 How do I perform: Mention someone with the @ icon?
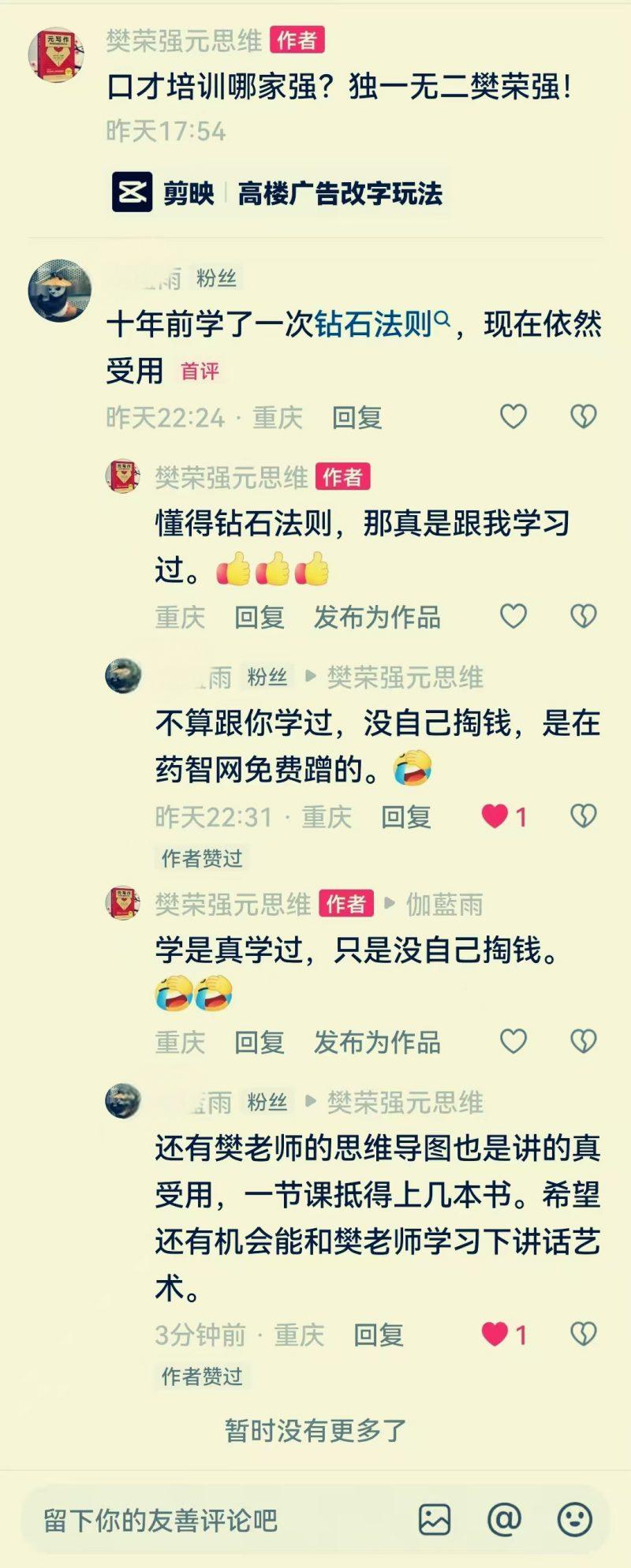pos(504,1519)
